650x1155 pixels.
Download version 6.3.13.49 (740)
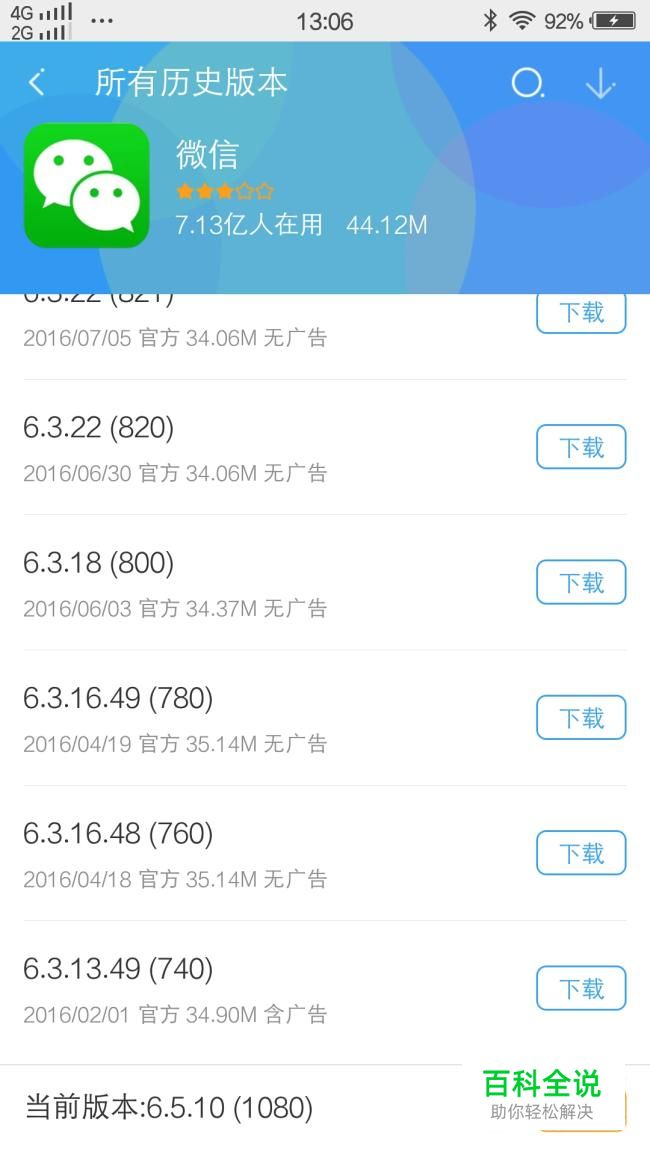click(x=581, y=988)
